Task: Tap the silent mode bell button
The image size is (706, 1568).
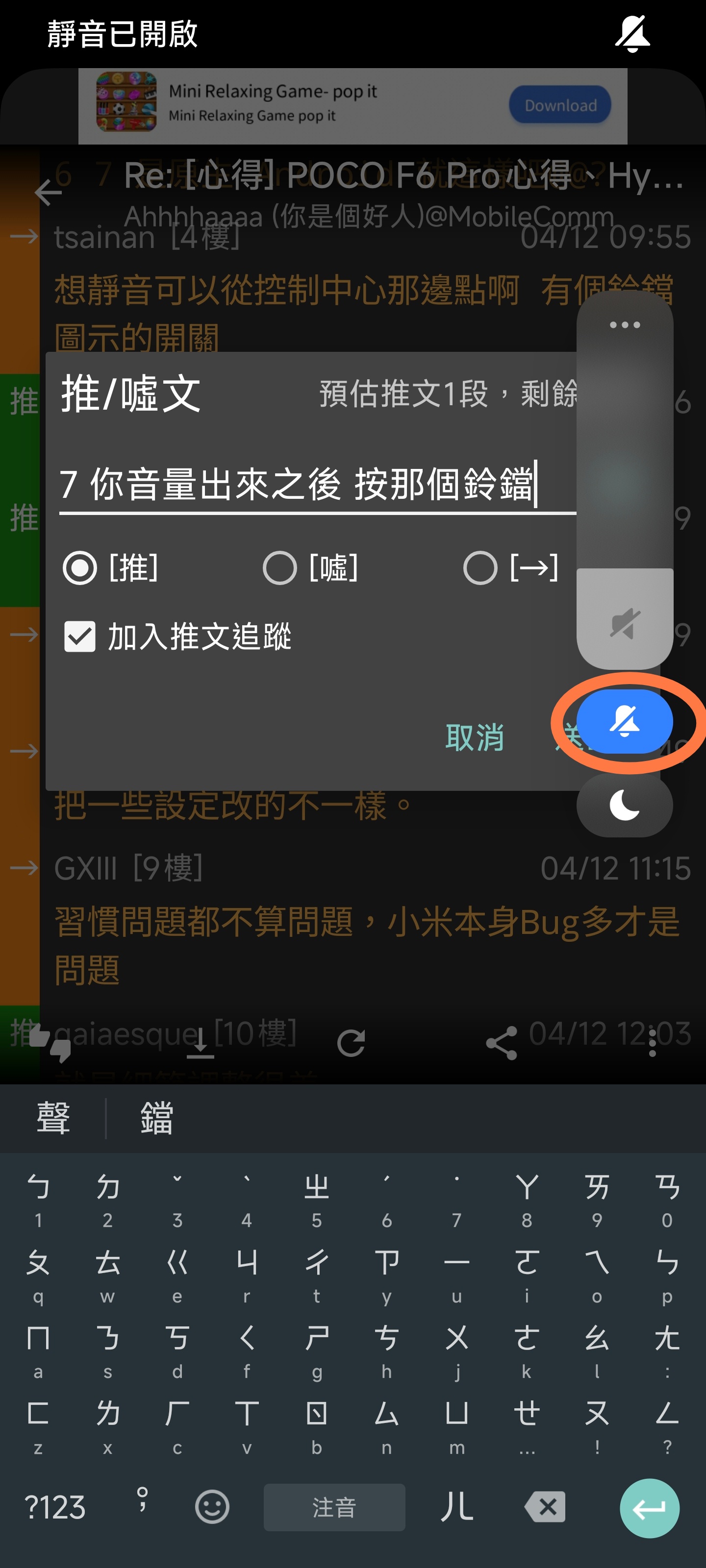Action: (625, 721)
